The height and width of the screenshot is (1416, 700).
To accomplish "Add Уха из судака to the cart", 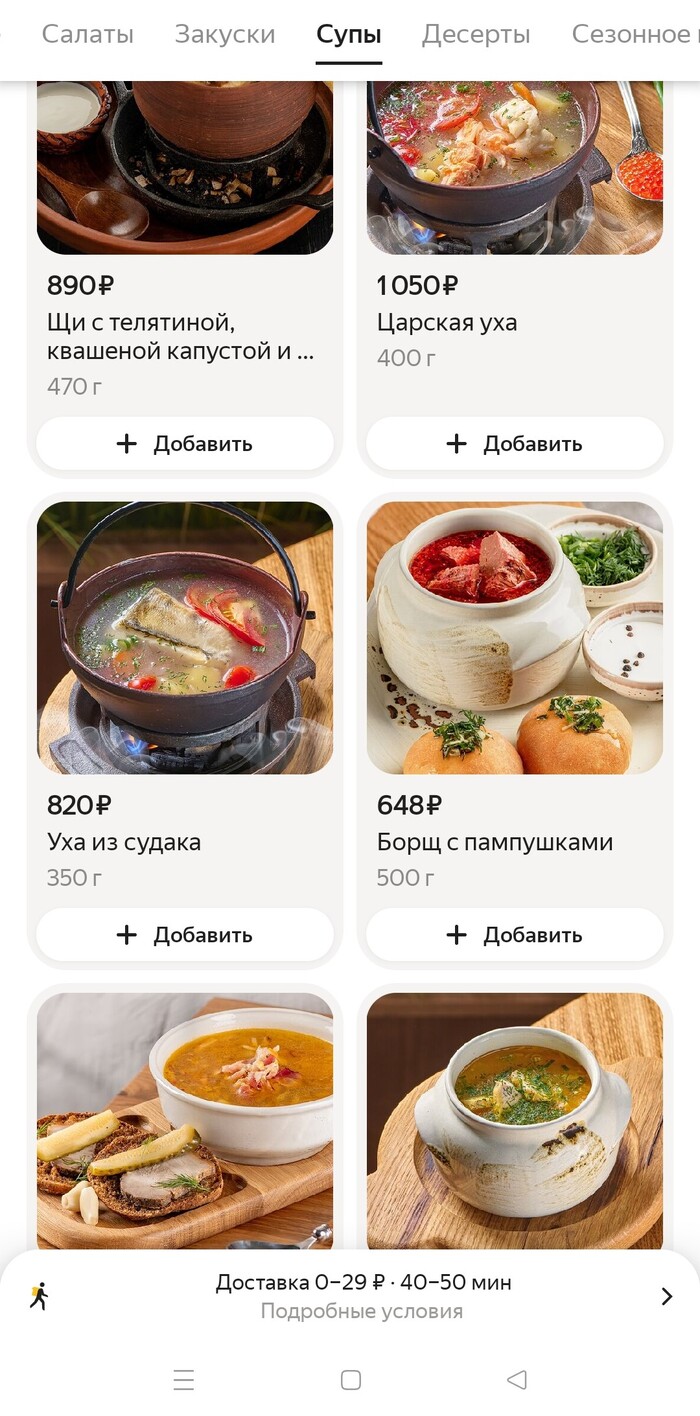I will (x=185, y=935).
